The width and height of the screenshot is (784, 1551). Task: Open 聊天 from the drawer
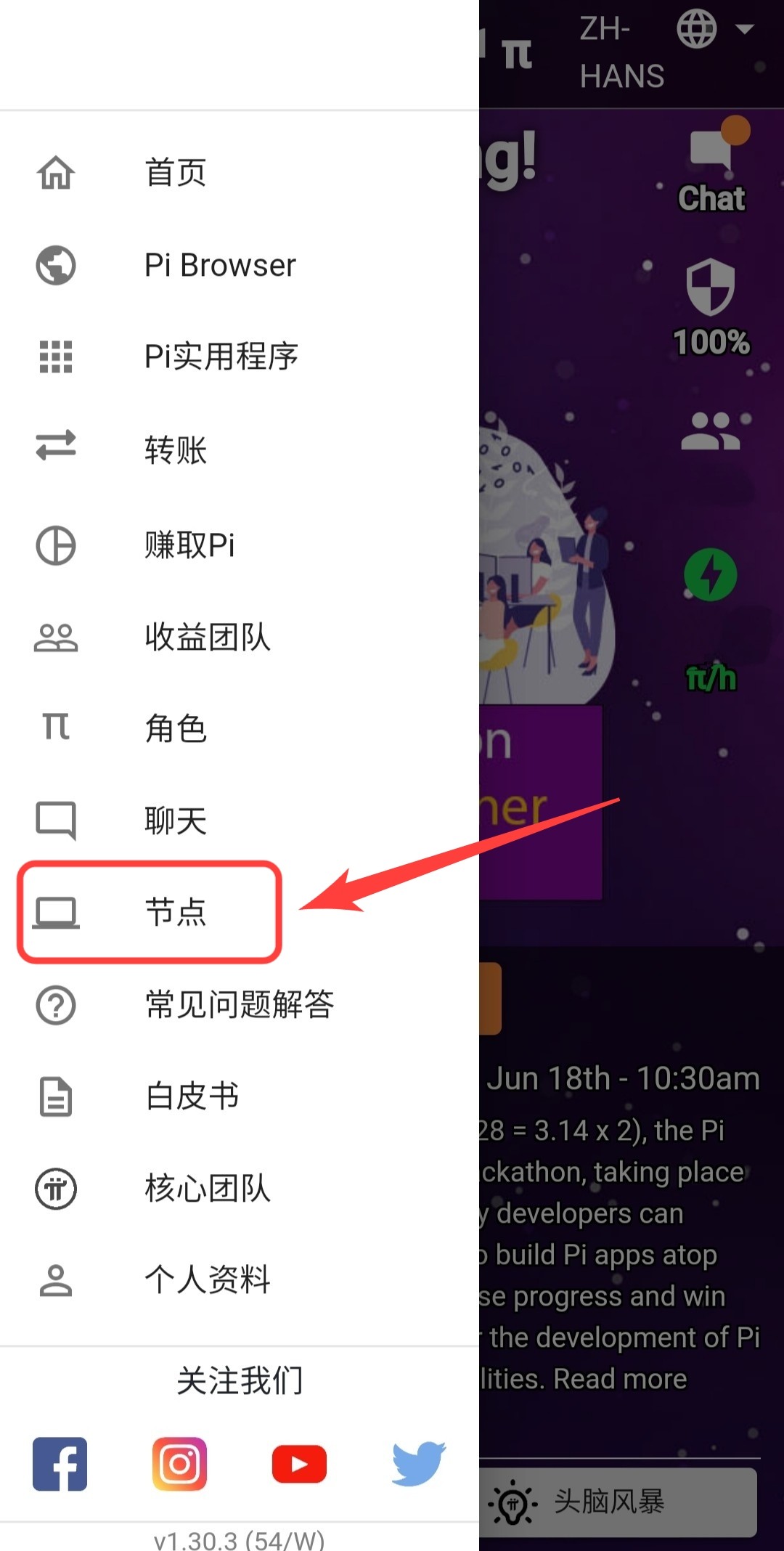tap(175, 821)
